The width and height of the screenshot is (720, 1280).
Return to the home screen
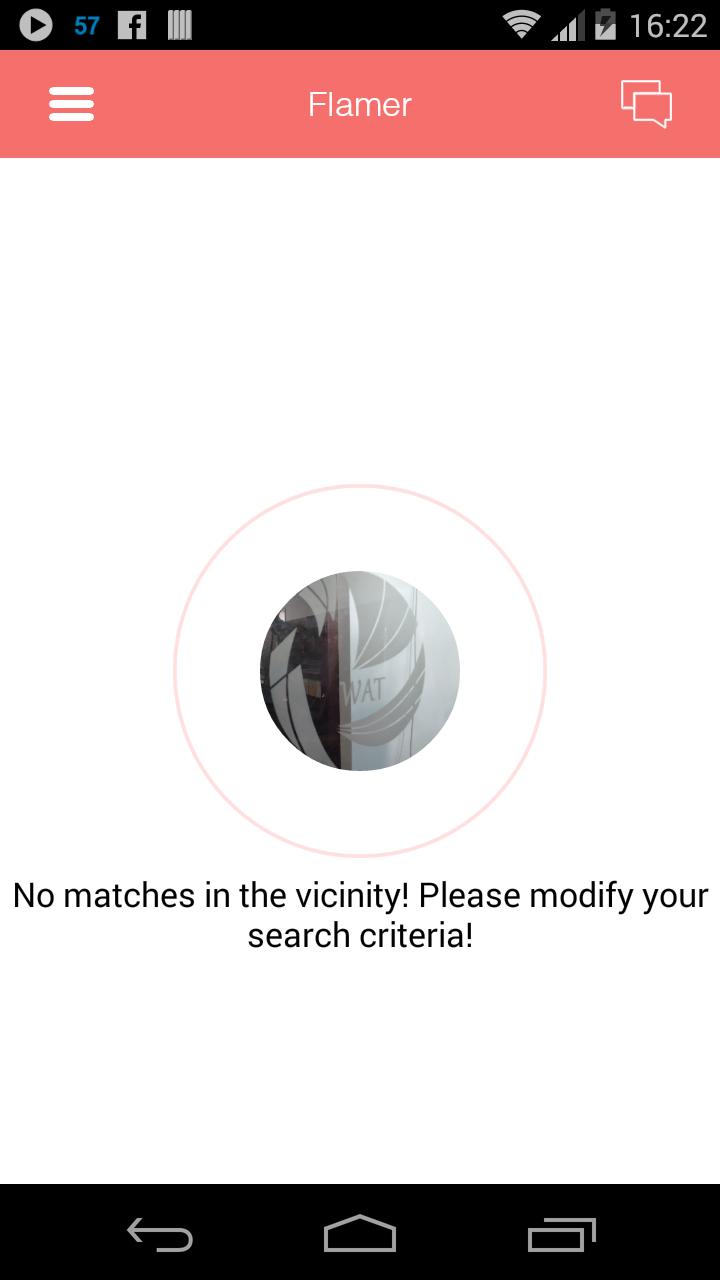coord(360,1235)
